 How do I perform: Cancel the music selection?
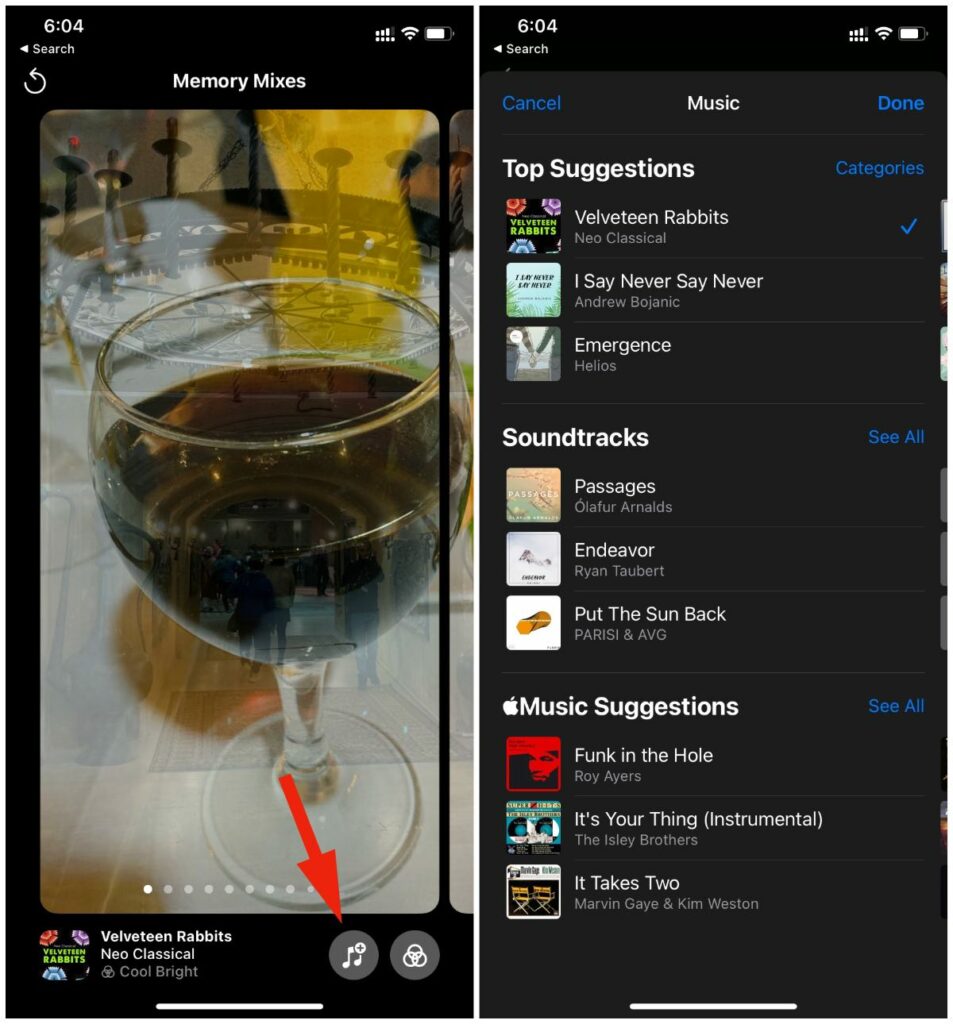(x=531, y=103)
